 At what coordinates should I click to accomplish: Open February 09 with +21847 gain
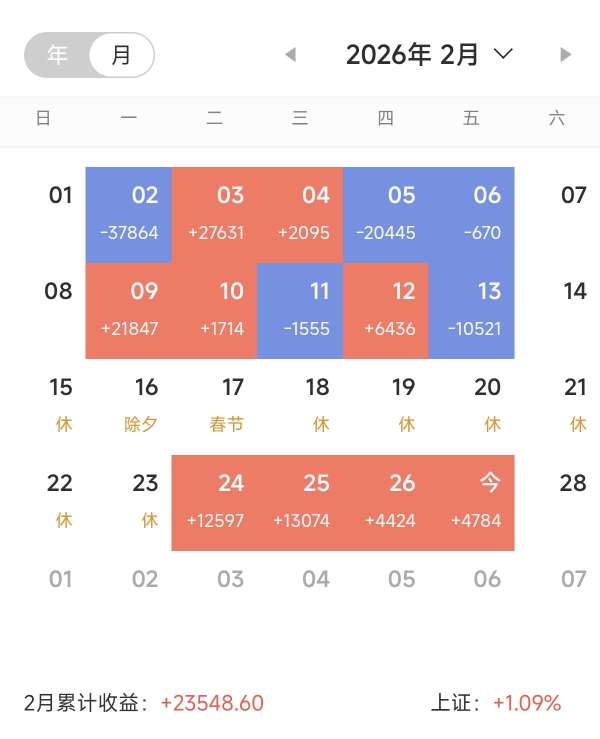(x=129, y=310)
